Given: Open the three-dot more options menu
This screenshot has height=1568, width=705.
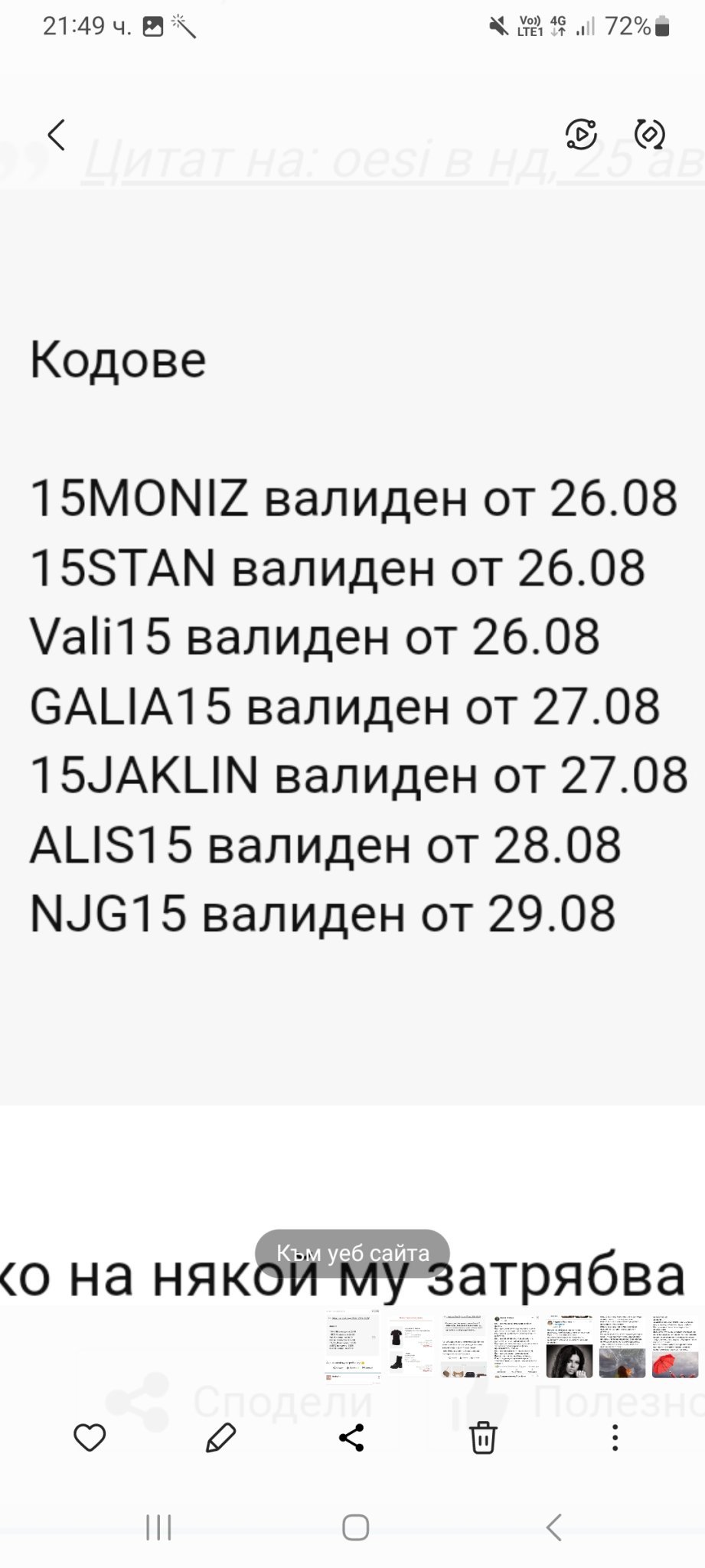Looking at the screenshot, I should click(615, 1439).
